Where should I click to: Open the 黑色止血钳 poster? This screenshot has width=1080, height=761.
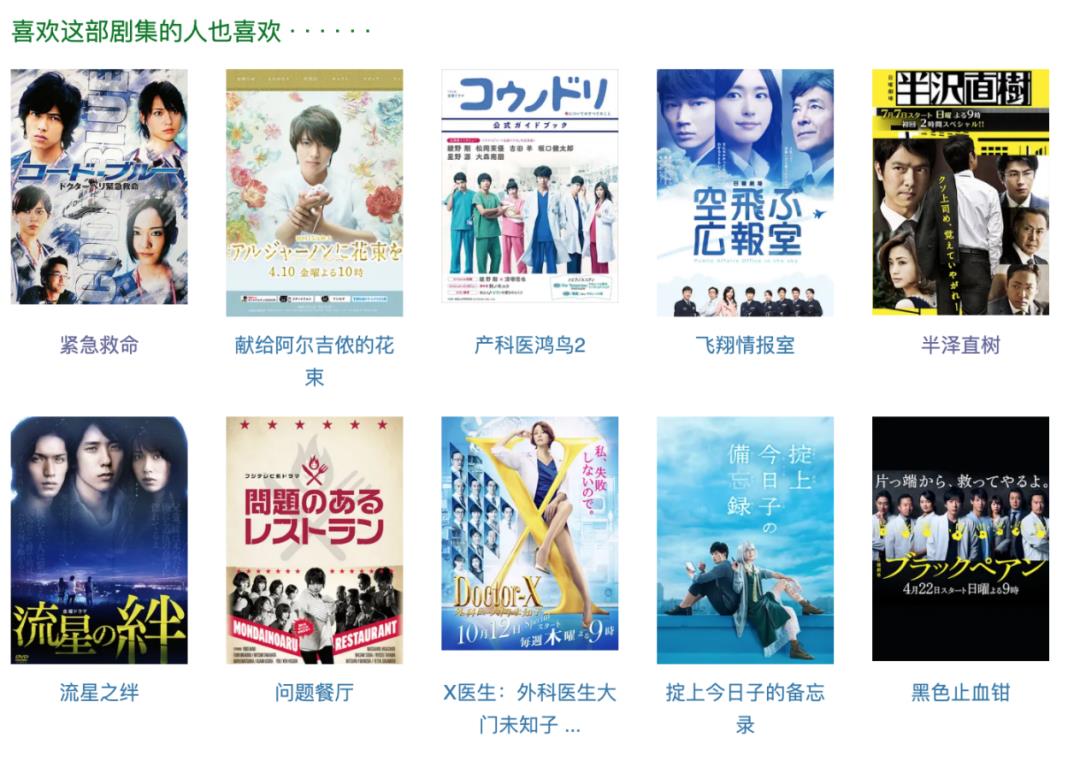(960, 539)
